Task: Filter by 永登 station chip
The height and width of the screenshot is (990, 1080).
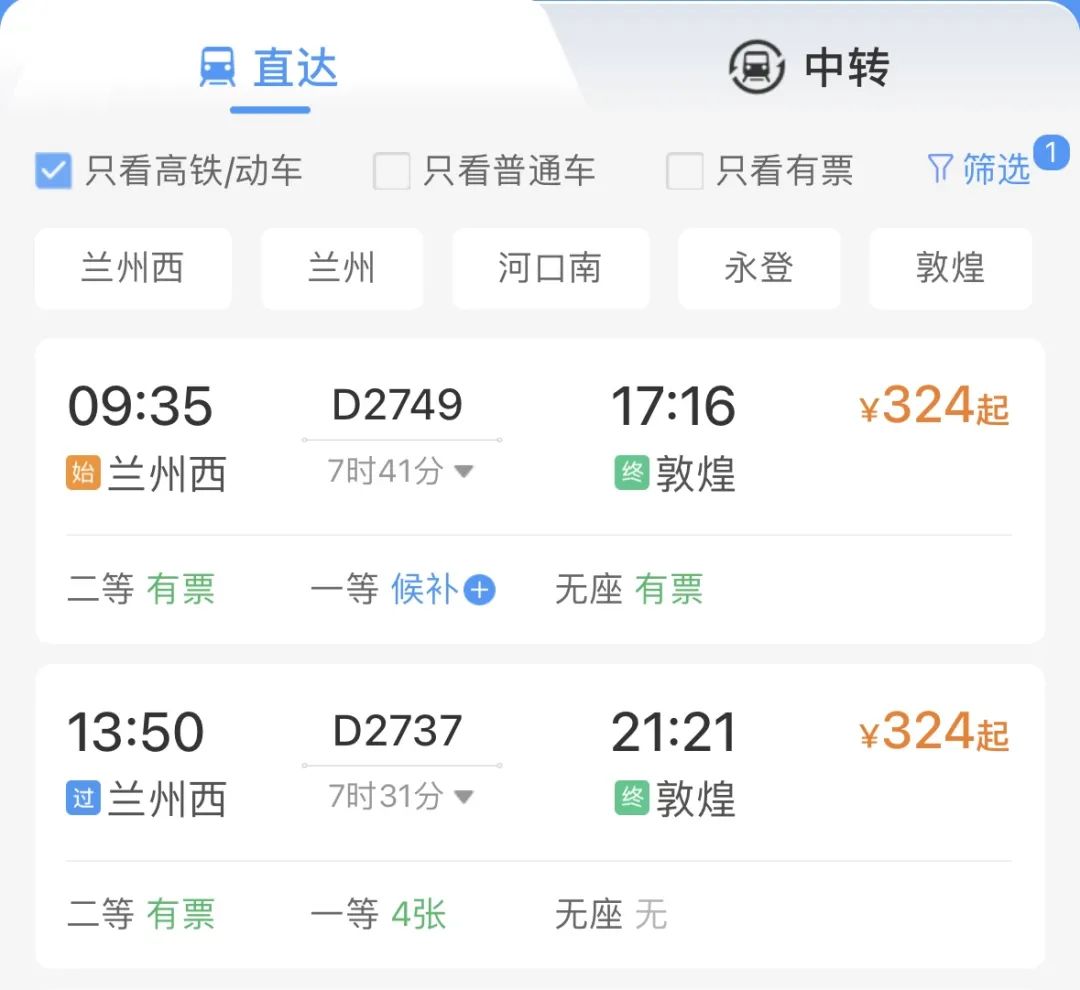Action: pyautogui.click(x=759, y=268)
